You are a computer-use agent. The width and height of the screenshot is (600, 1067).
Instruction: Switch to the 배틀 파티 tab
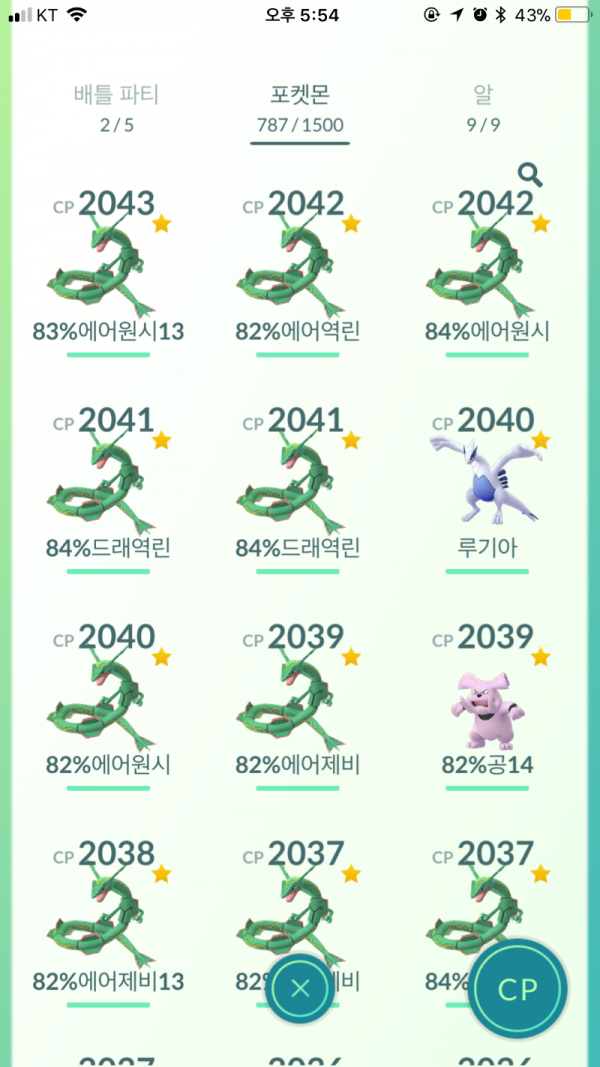click(x=116, y=108)
